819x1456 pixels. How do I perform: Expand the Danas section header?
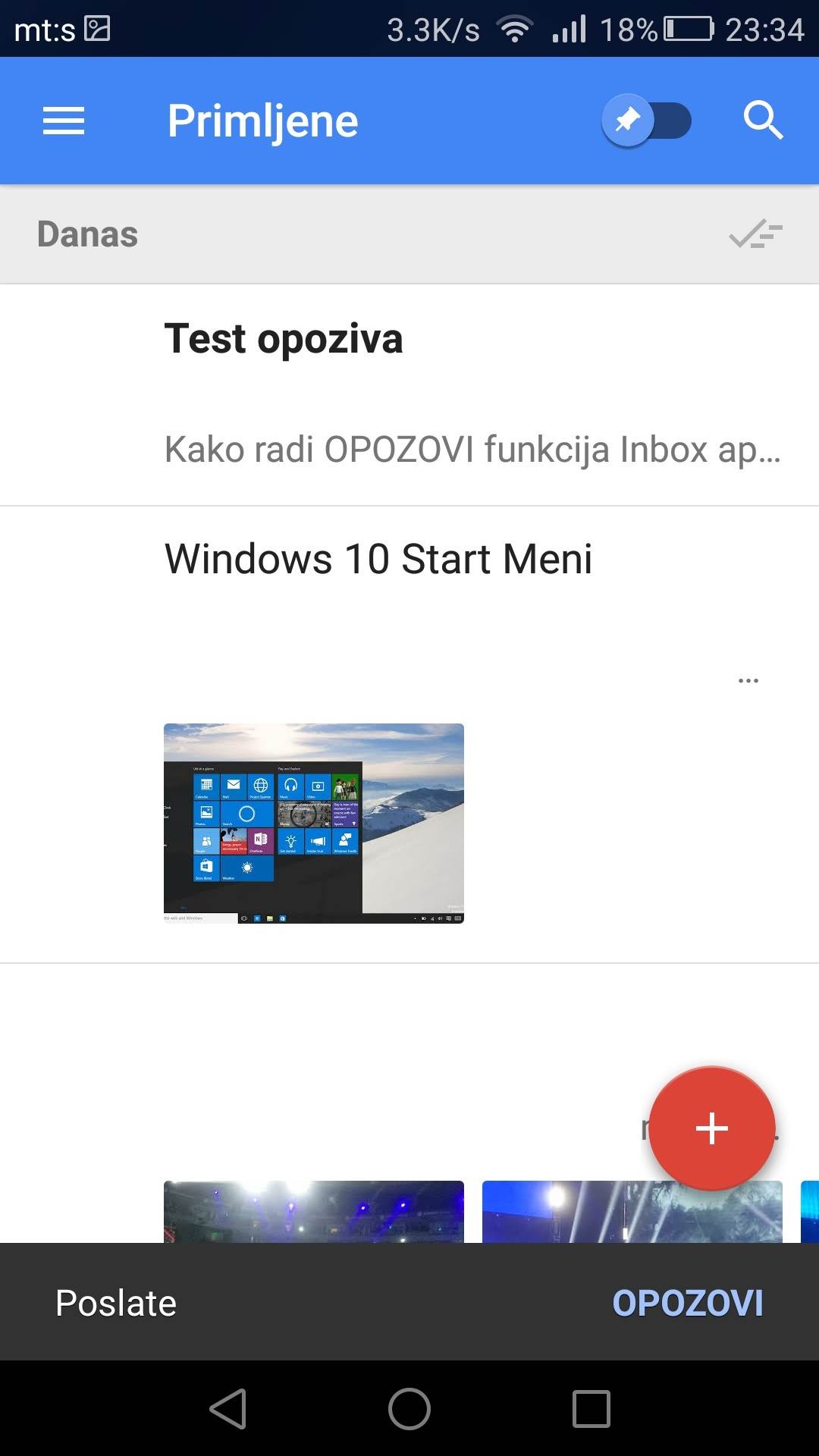point(87,234)
